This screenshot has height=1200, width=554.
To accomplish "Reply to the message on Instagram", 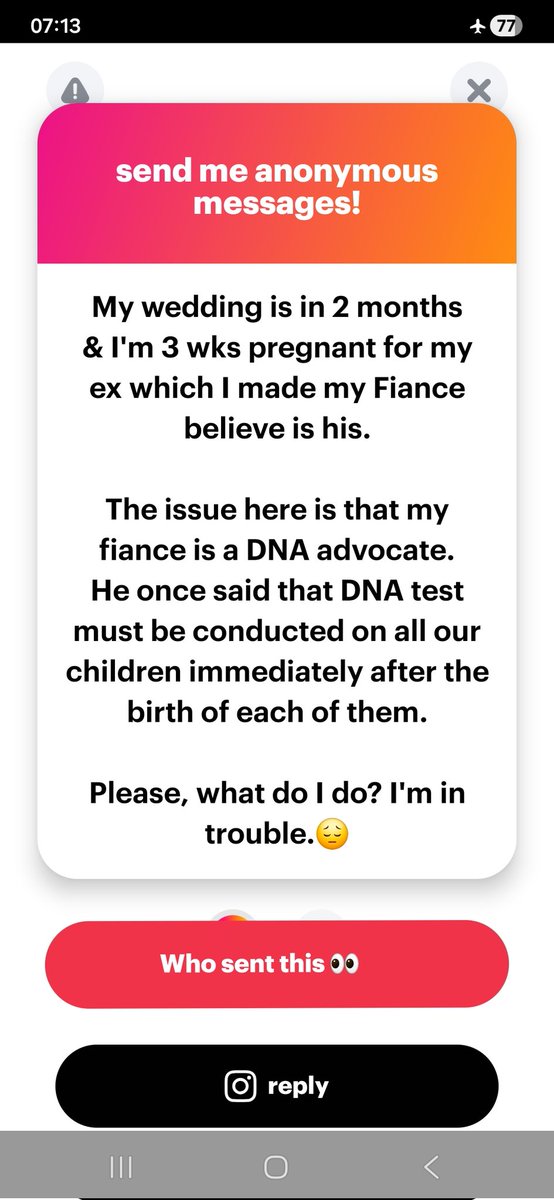I will 277,1086.
